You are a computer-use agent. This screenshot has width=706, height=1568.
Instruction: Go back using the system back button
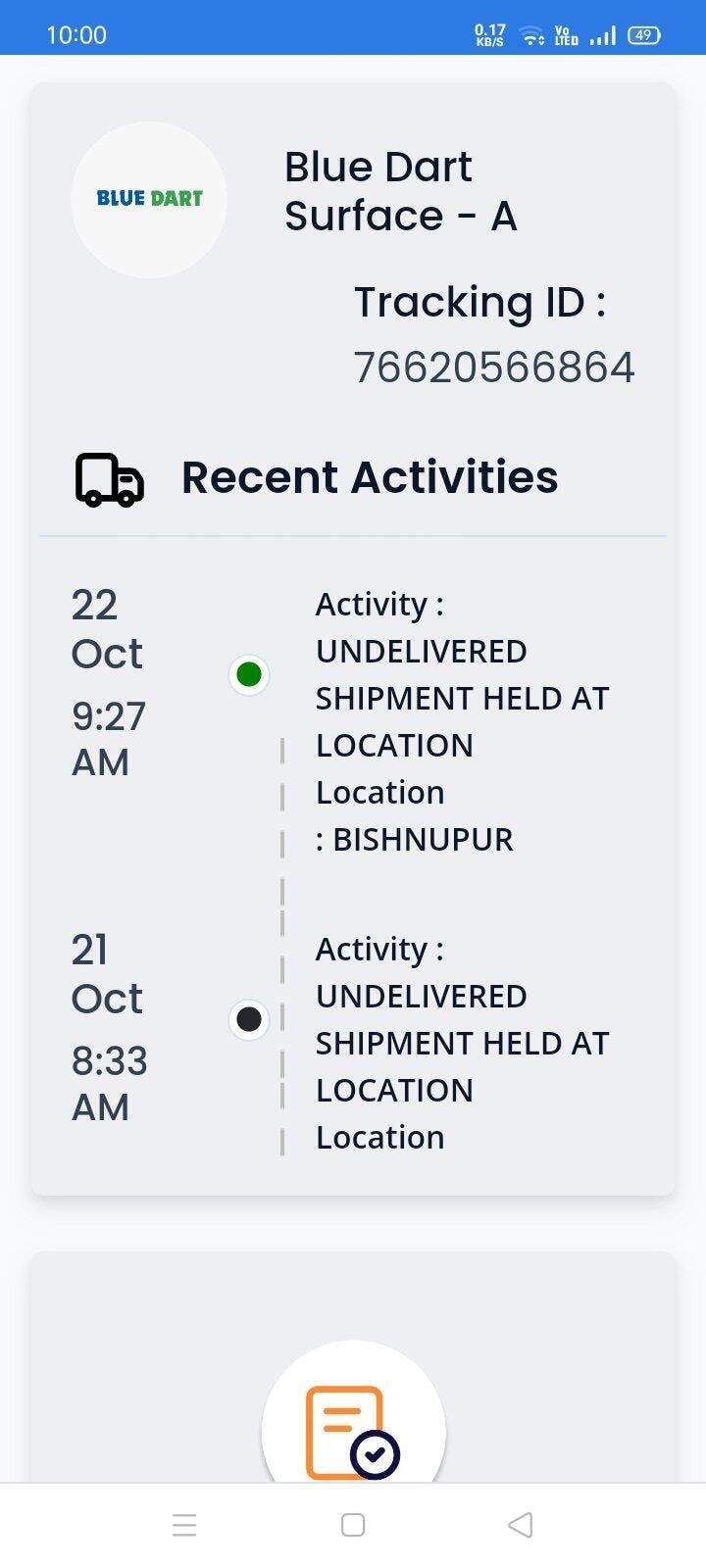tap(521, 1525)
